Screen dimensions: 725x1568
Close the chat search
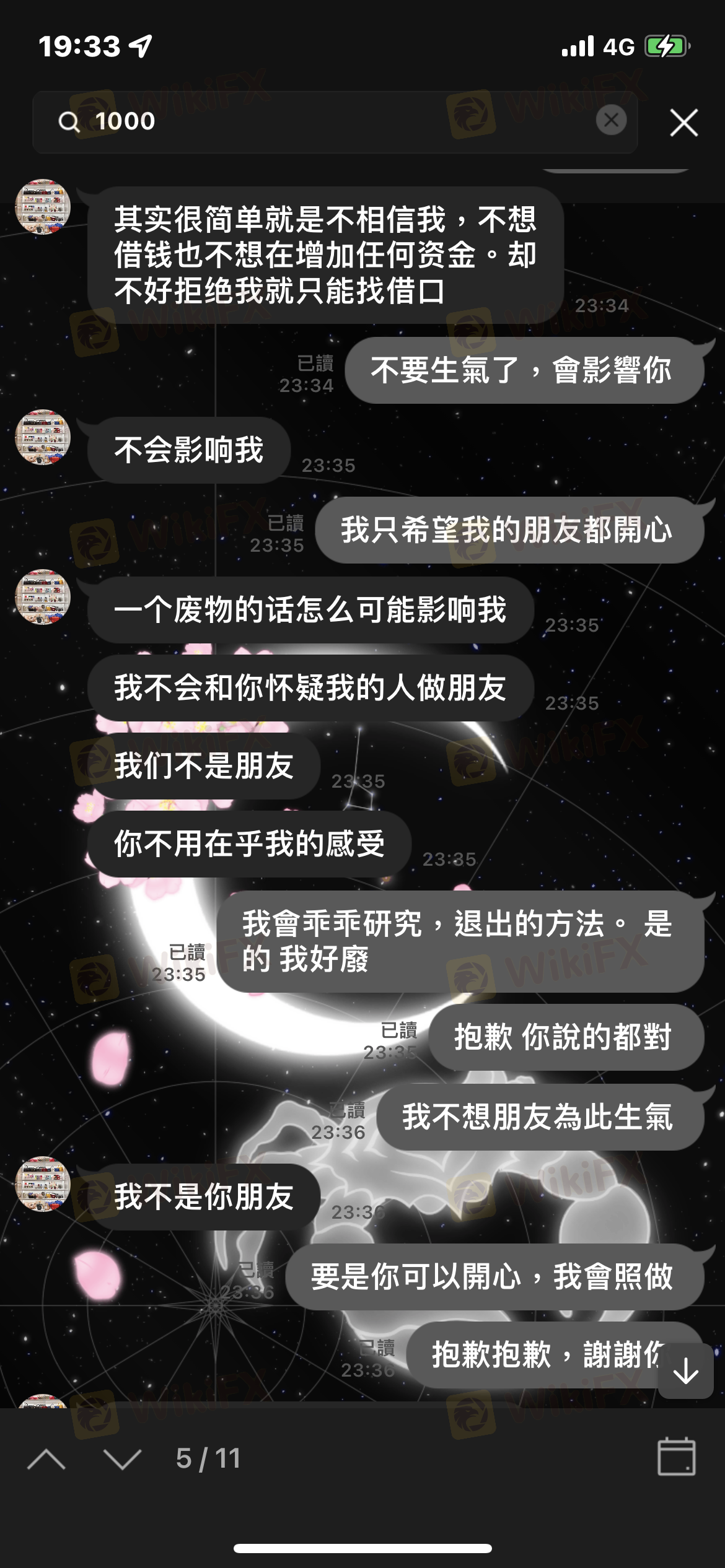point(683,122)
